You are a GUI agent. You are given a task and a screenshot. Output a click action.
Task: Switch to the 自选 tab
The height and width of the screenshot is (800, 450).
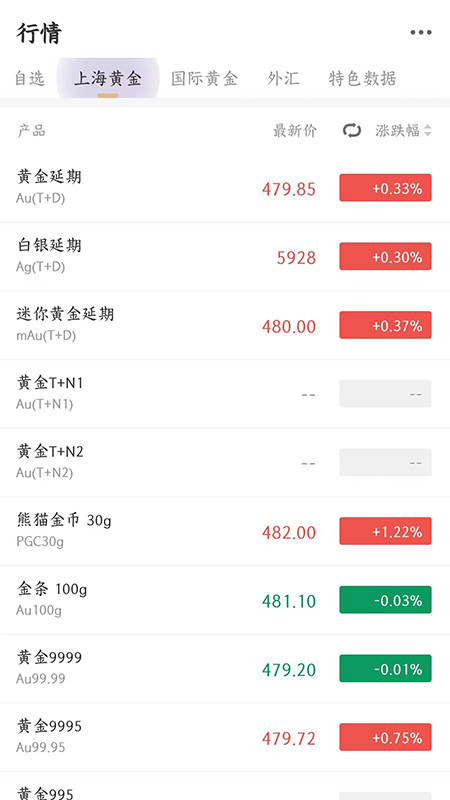tap(30, 79)
